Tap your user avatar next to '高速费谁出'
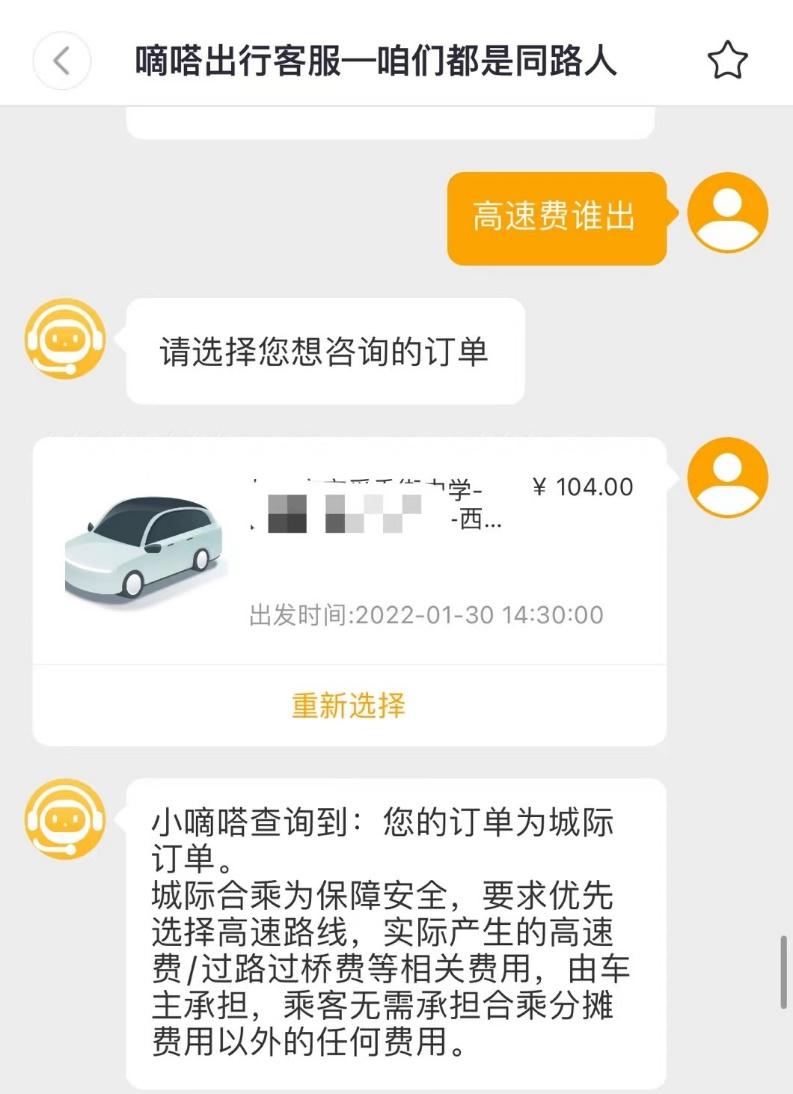Viewport: 793px width, 1094px height. 727,213
